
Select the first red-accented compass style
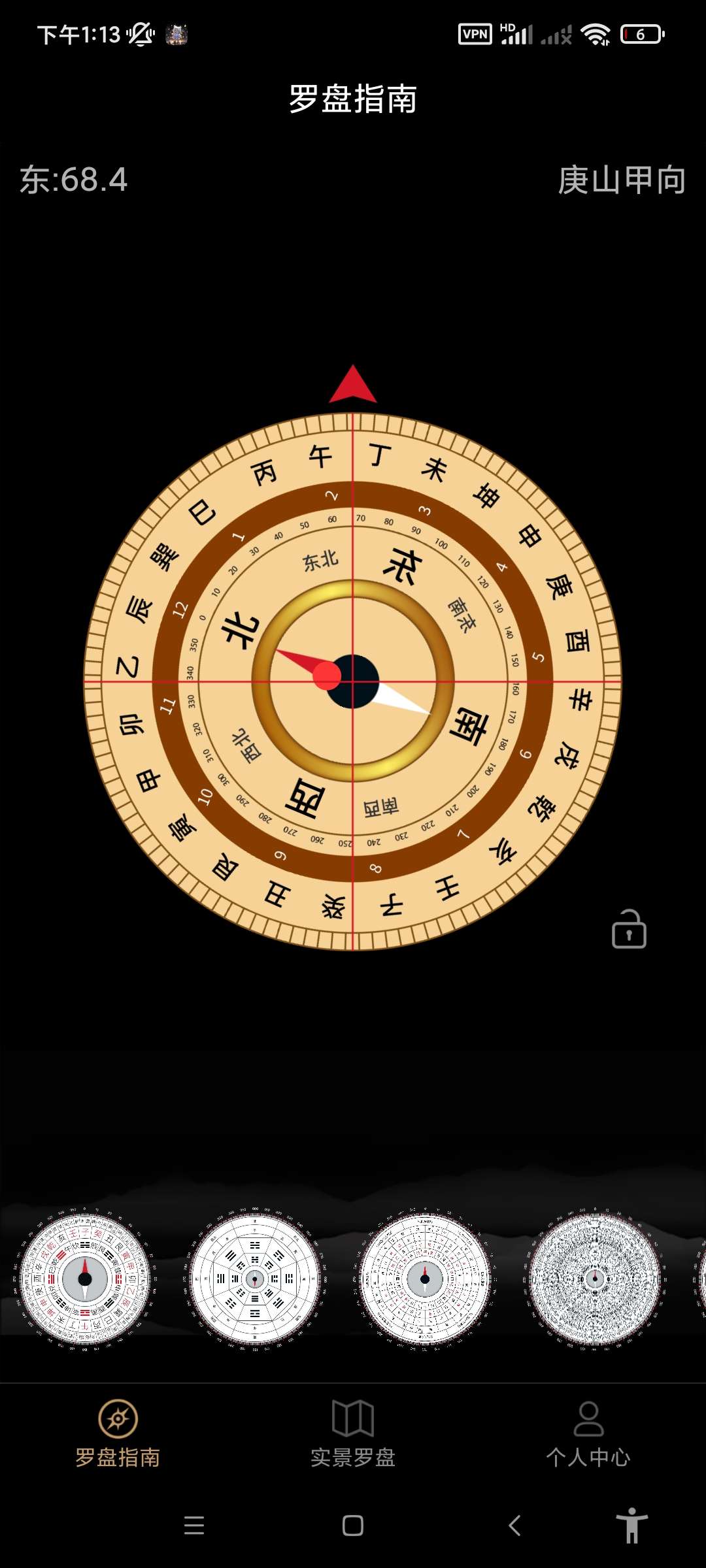pyautogui.click(x=85, y=1279)
